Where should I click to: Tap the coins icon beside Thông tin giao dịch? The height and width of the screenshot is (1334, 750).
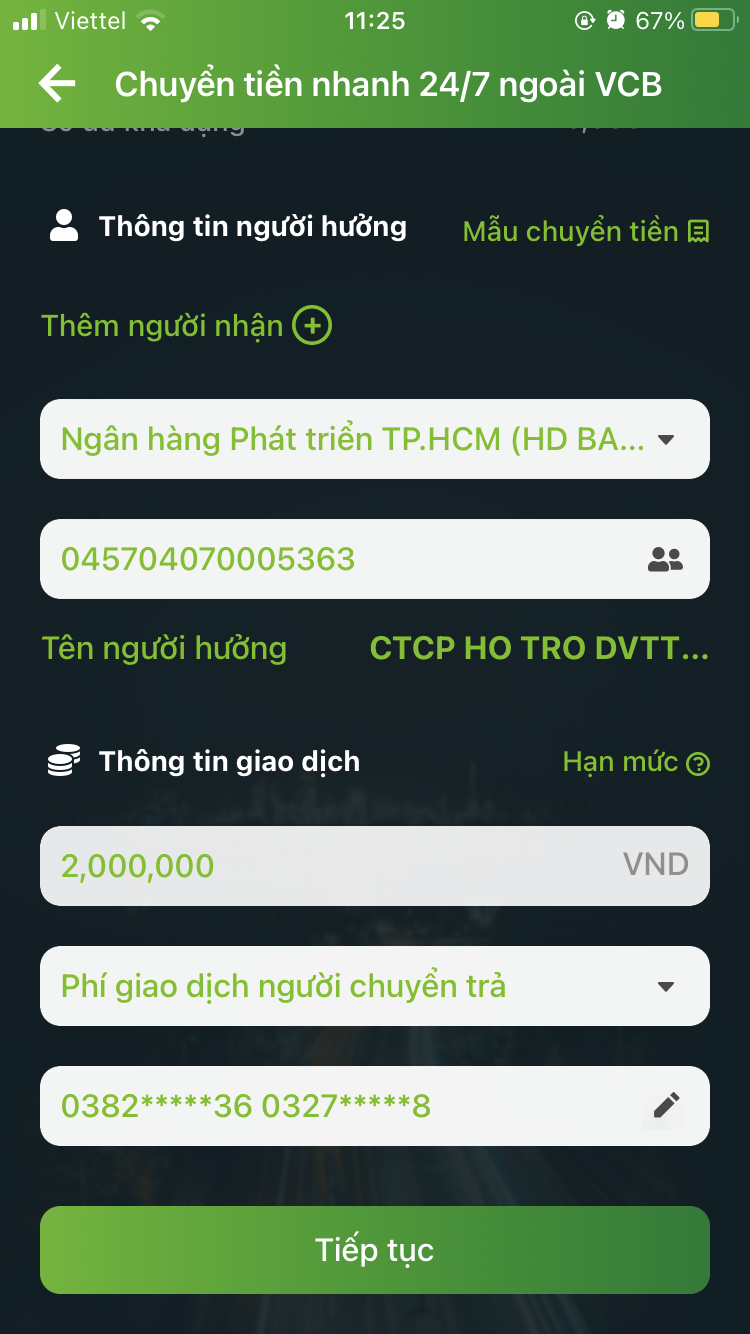point(63,760)
